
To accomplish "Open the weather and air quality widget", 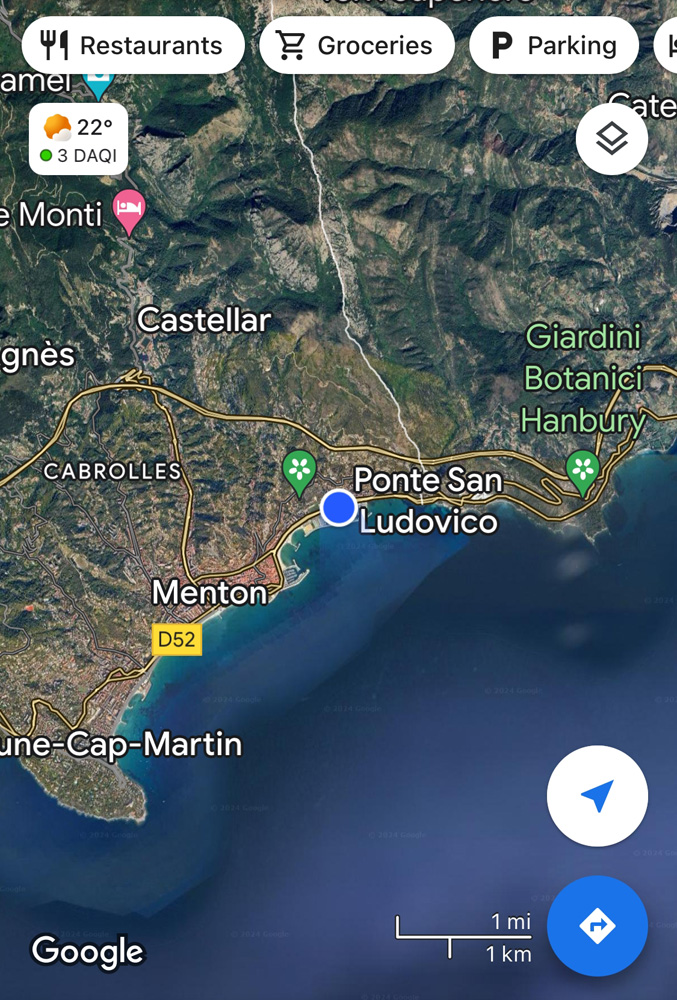I will [78, 139].
